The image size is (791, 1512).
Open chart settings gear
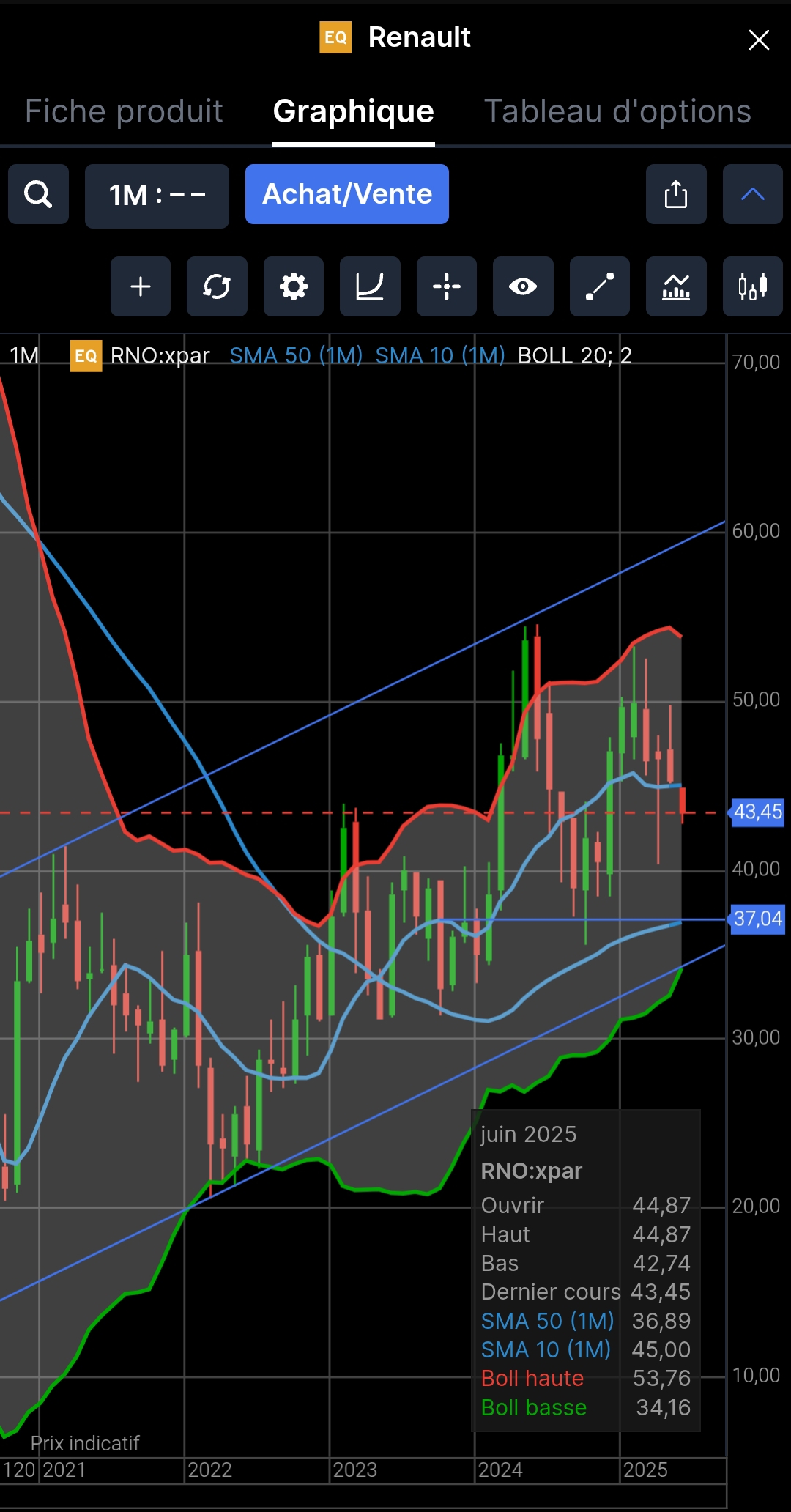click(294, 286)
